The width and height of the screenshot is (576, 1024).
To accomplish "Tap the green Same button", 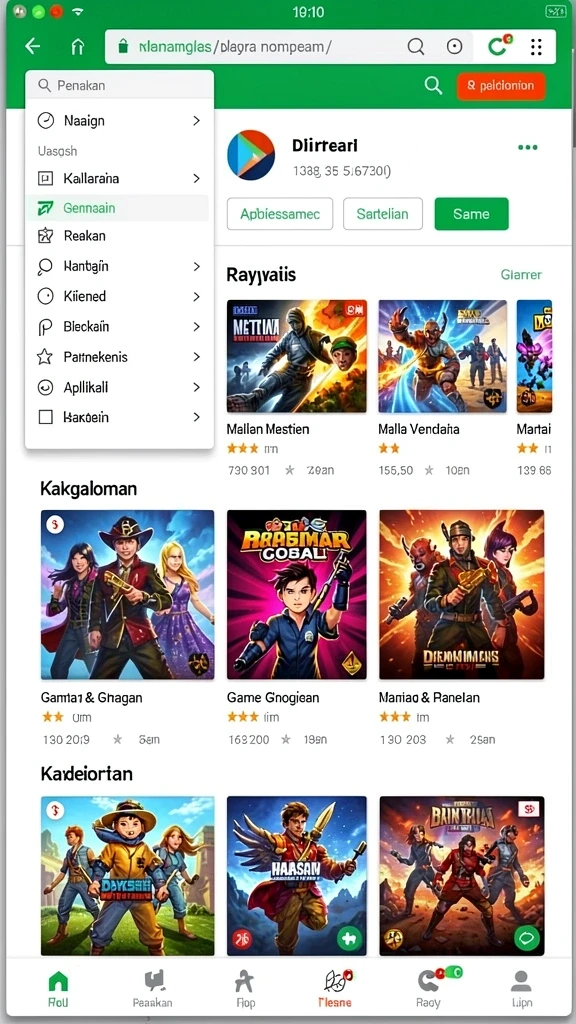I will [x=472, y=214].
